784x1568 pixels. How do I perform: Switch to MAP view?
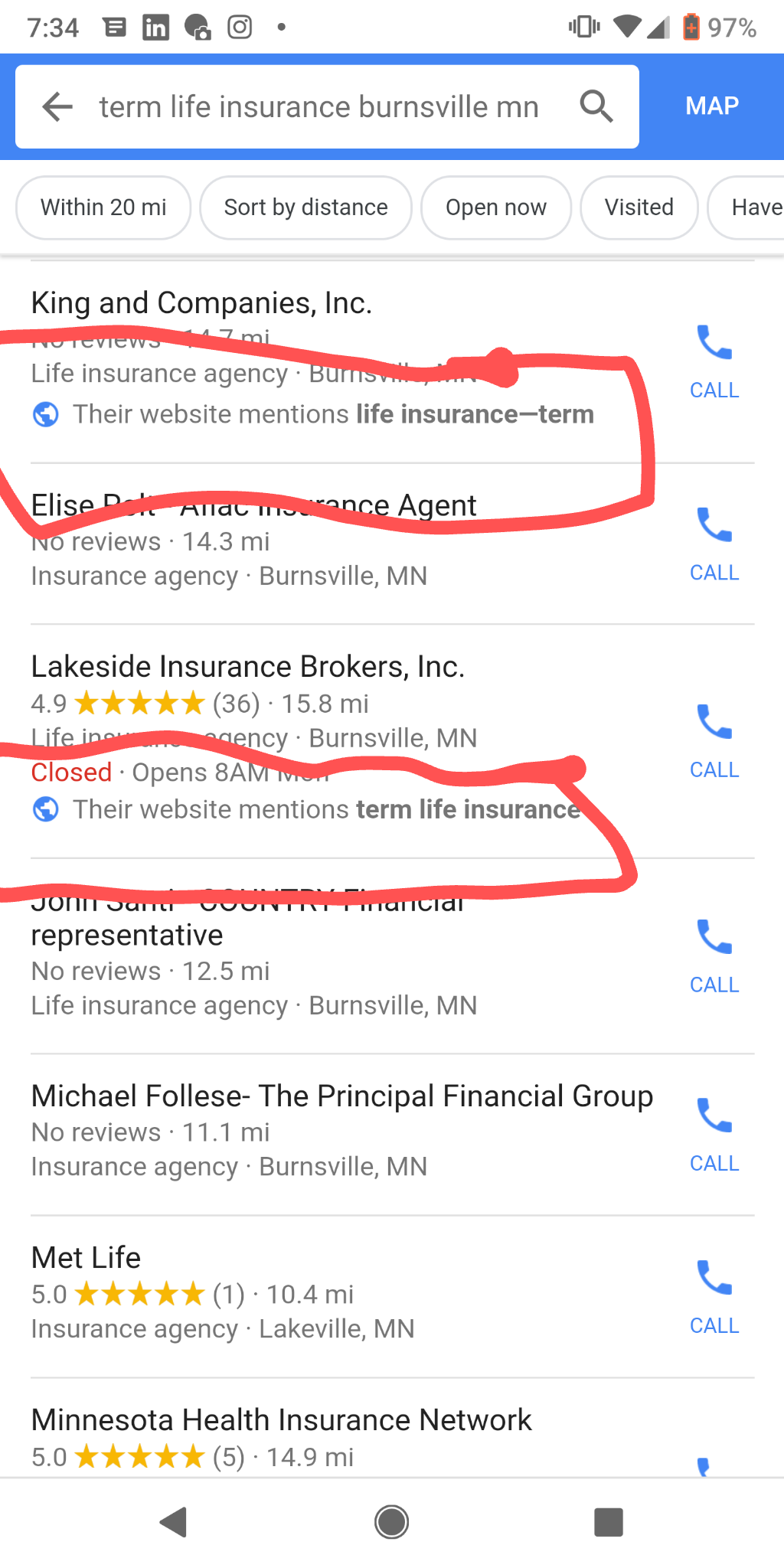click(711, 106)
